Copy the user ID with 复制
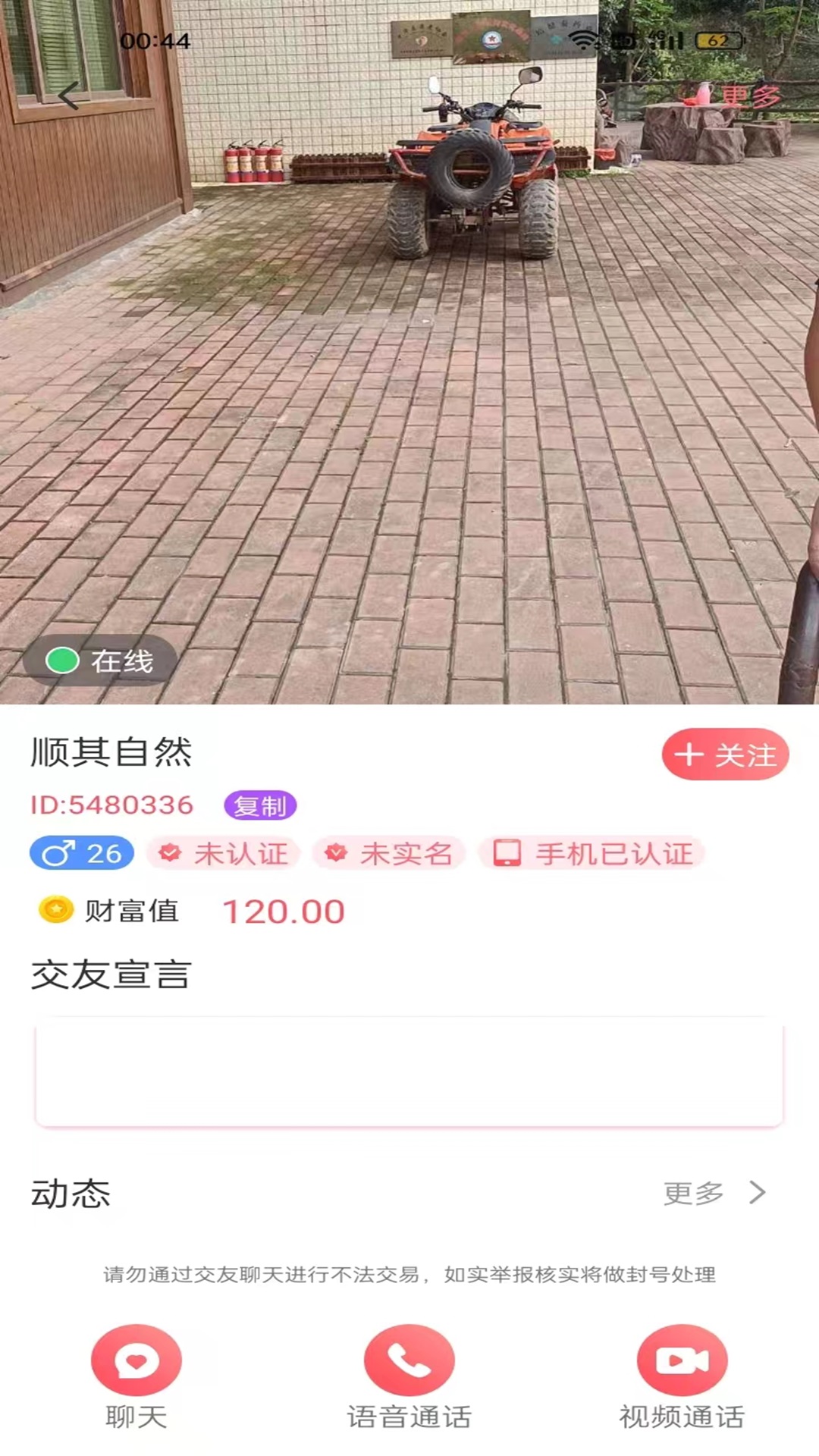The image size is (819, 1456). [260, 805]
